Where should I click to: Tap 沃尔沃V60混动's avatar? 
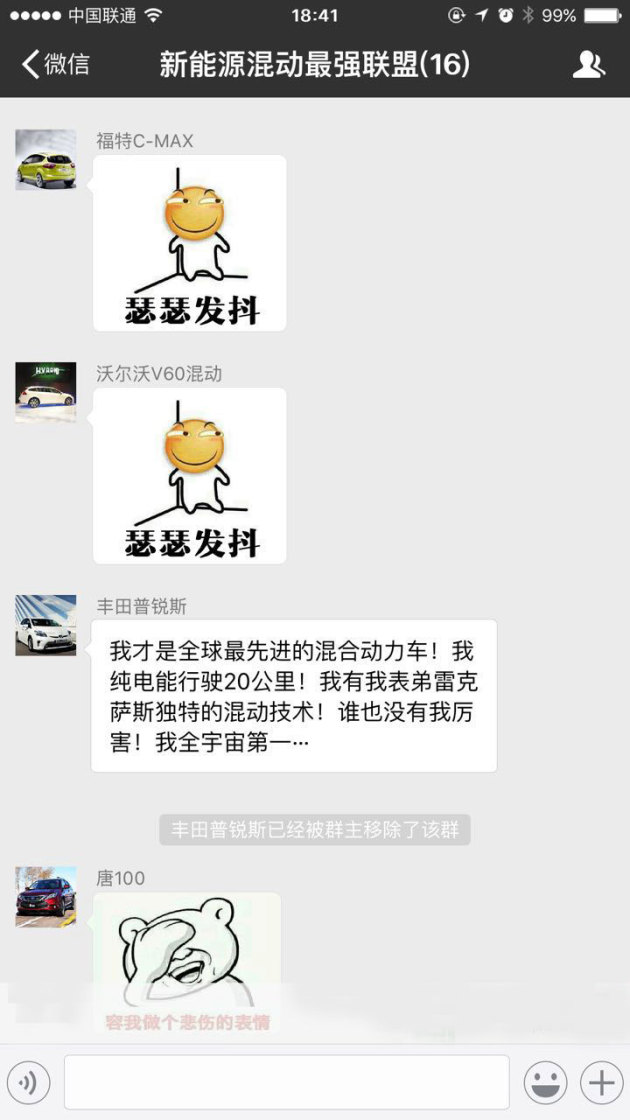[x=46, y=392]
